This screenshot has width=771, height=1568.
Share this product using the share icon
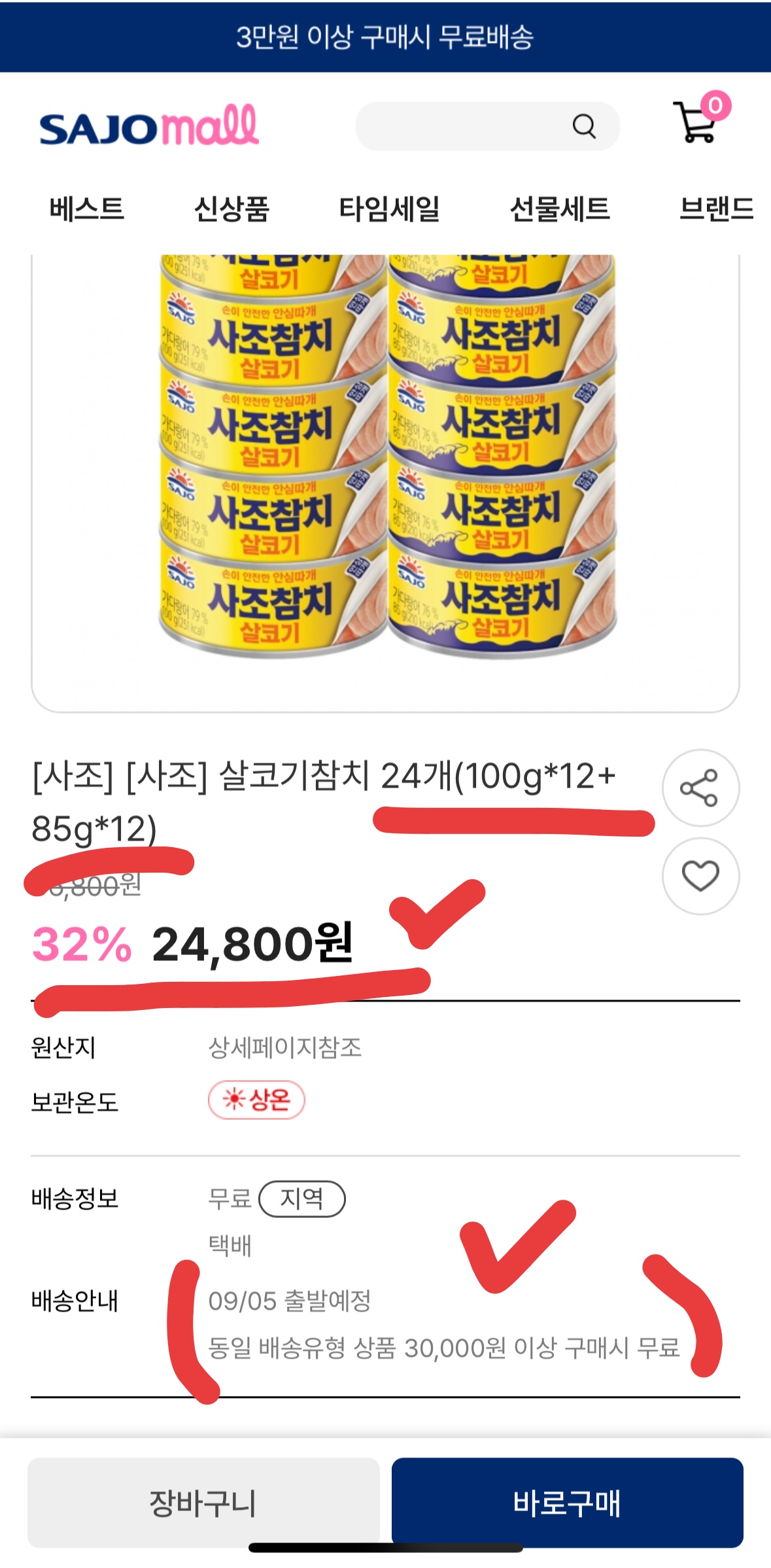(x=700, y=788)
